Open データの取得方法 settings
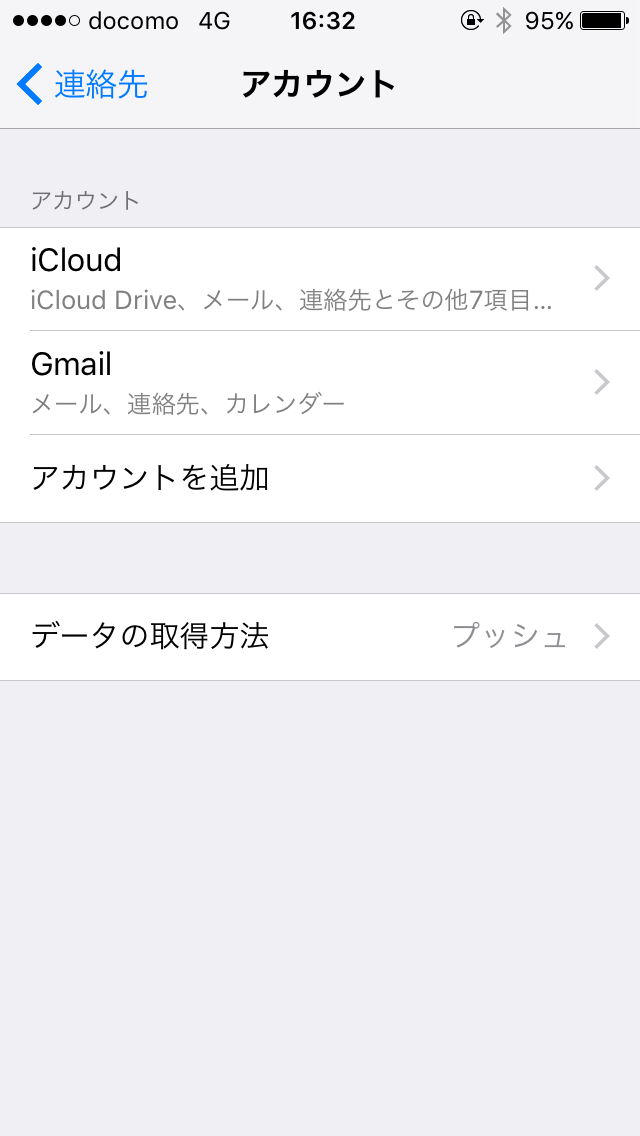 coord(320,637)
